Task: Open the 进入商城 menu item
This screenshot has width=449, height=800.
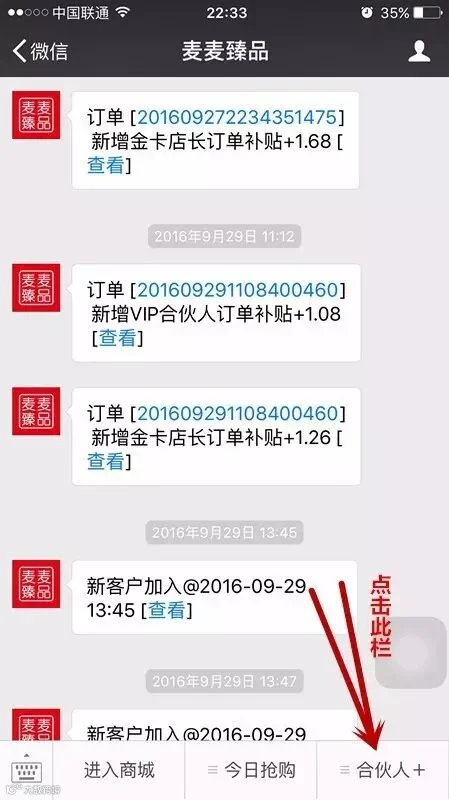Action: point(119,770)
